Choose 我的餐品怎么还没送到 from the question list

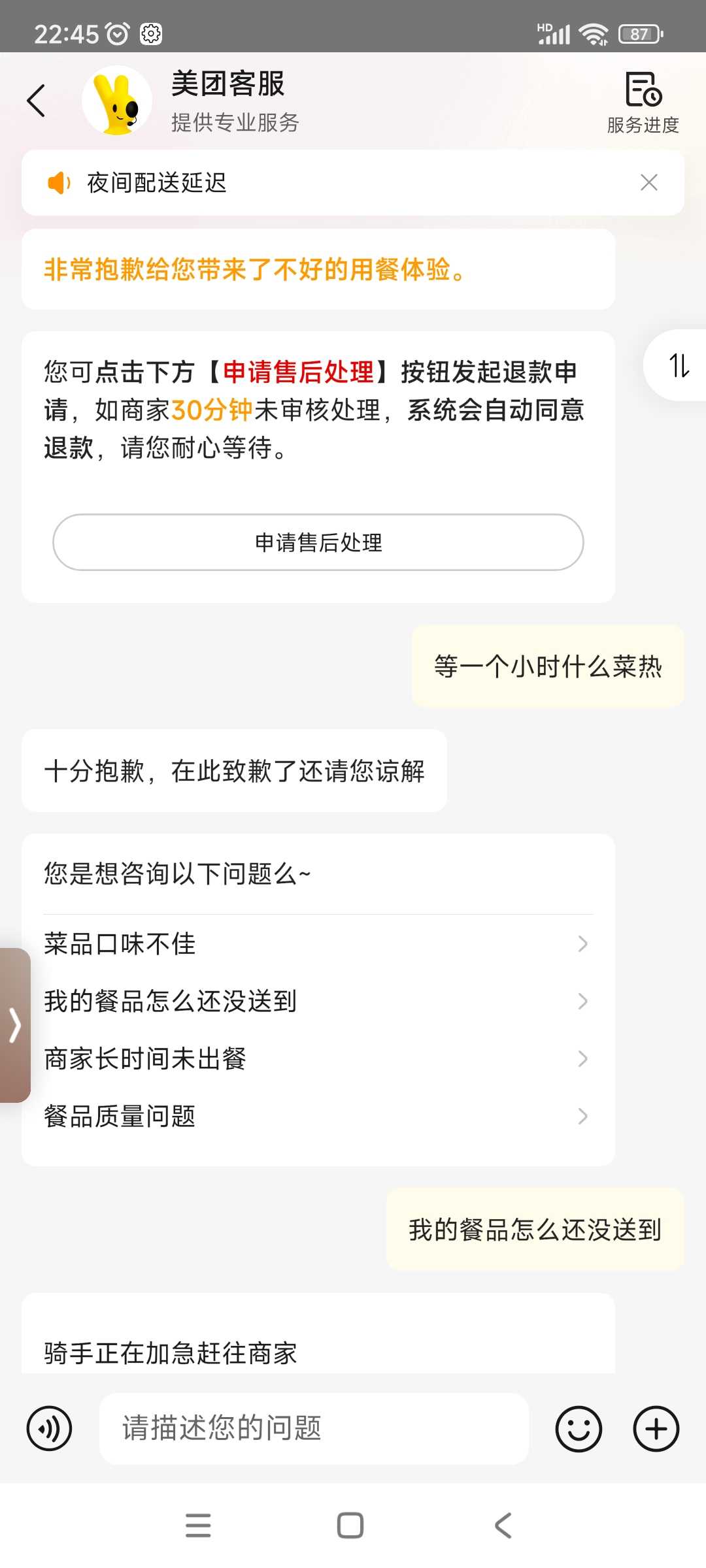(318, 1001)
